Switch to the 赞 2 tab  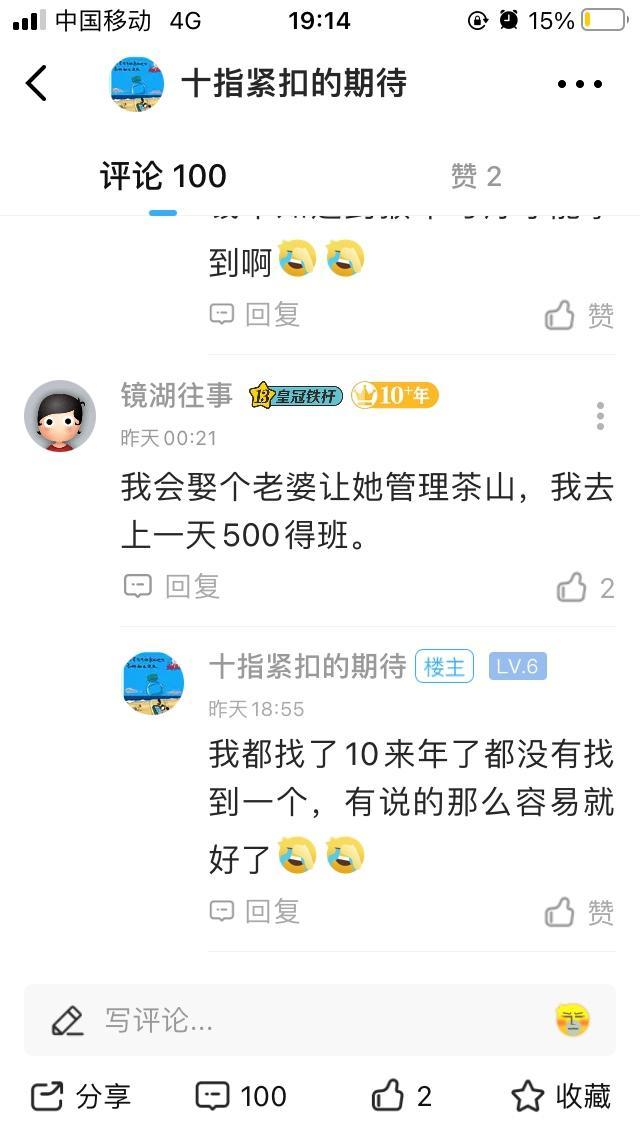pos(475,176)
